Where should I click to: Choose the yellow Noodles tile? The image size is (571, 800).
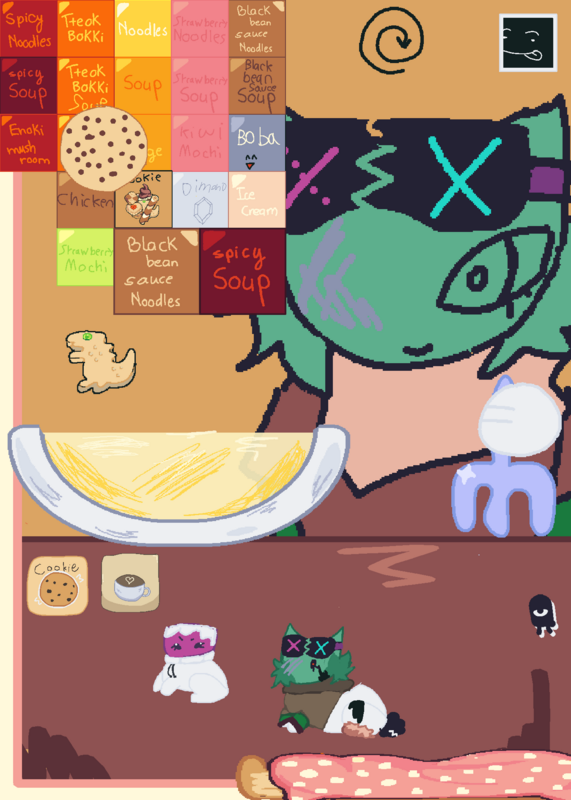tap(143, 29)
